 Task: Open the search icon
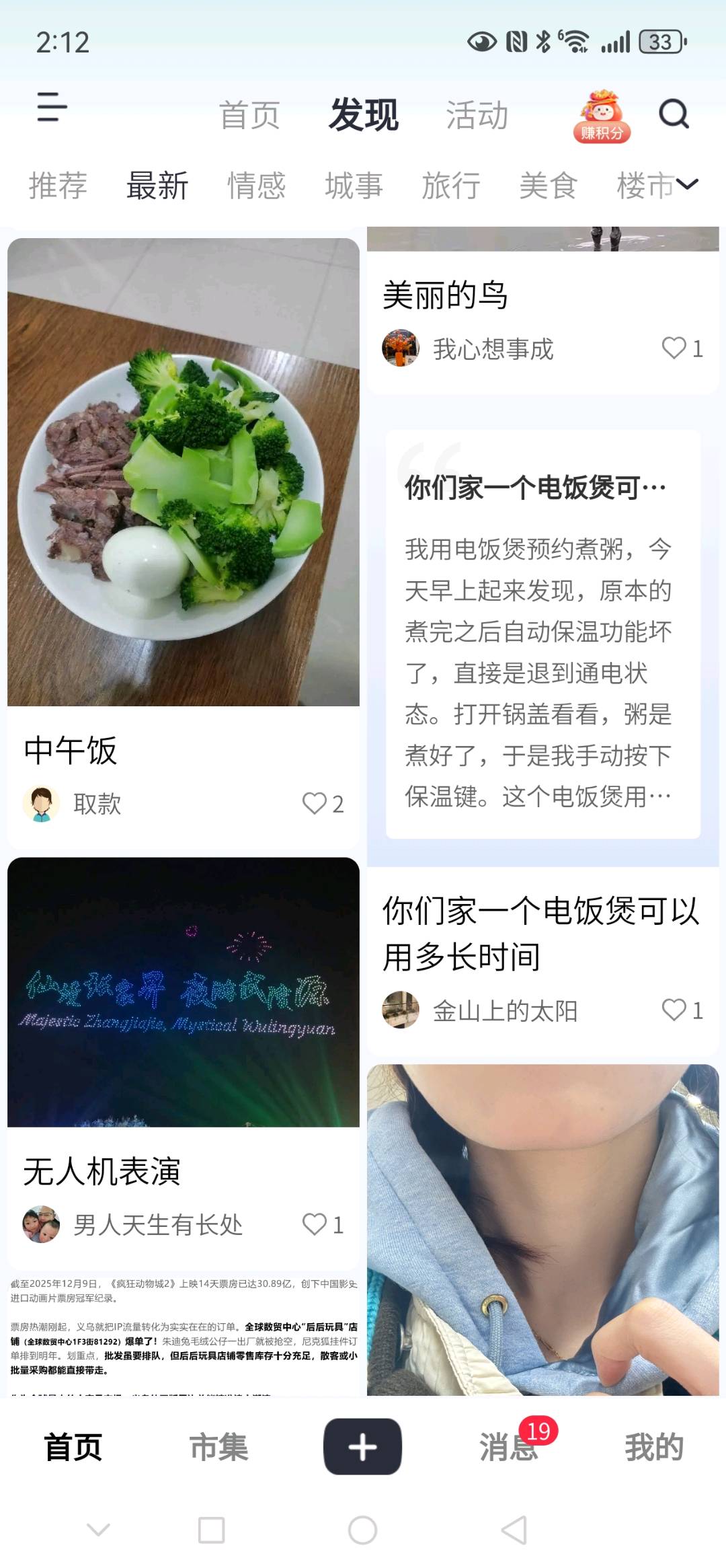(x=674, y=114)
